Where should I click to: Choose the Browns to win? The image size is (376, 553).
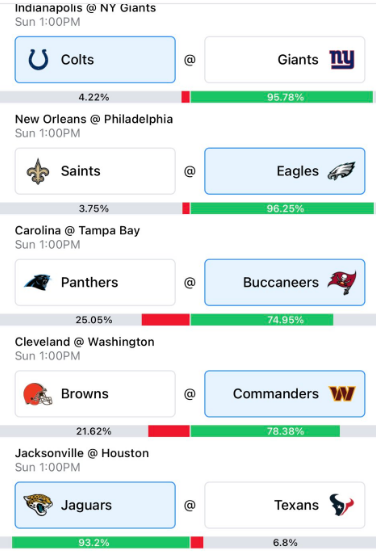tap(95, 394)
